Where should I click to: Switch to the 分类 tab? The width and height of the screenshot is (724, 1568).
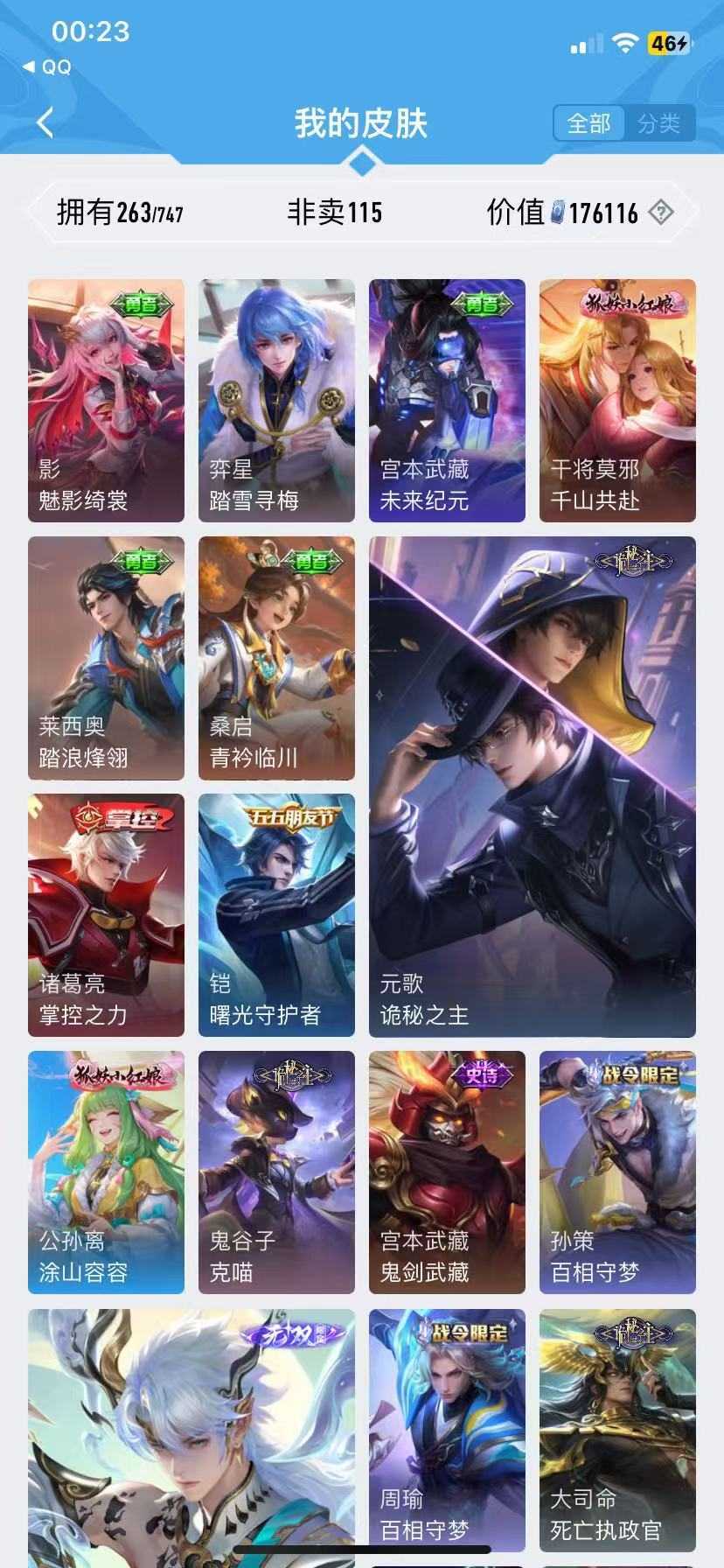[x=658, y=123]
